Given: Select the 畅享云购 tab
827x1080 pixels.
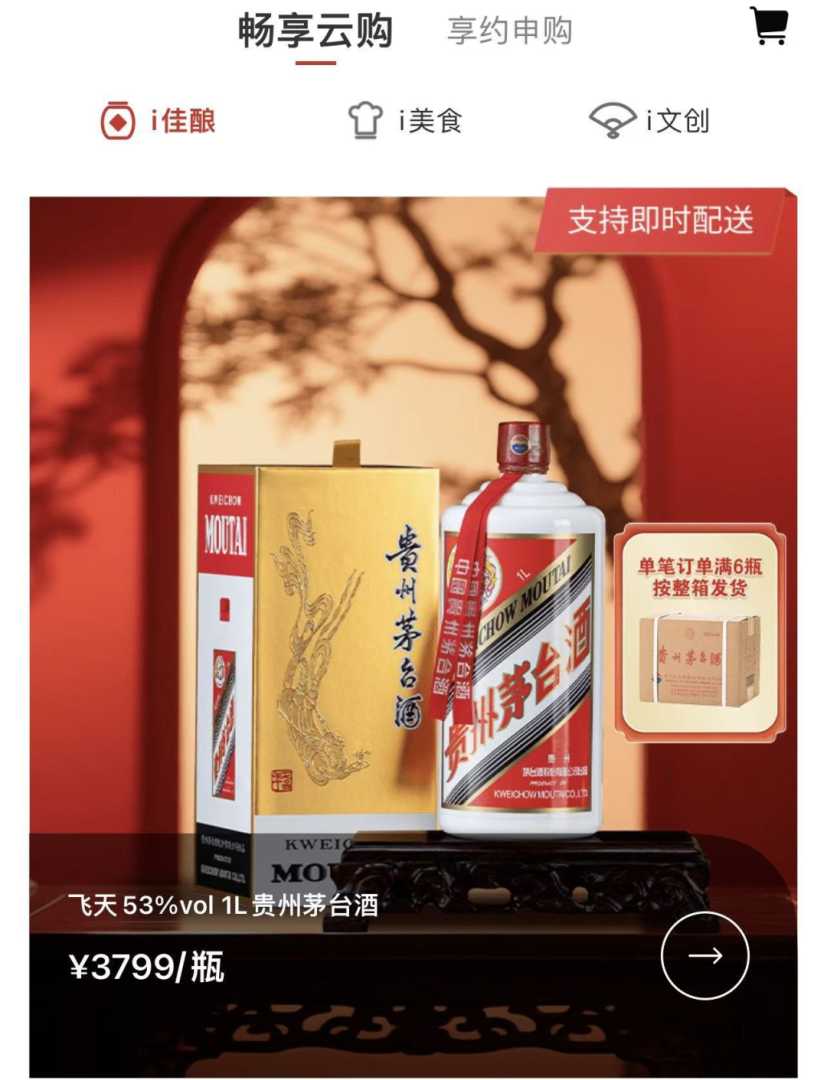Looking at the screenshot, I should tap(316, 31).
